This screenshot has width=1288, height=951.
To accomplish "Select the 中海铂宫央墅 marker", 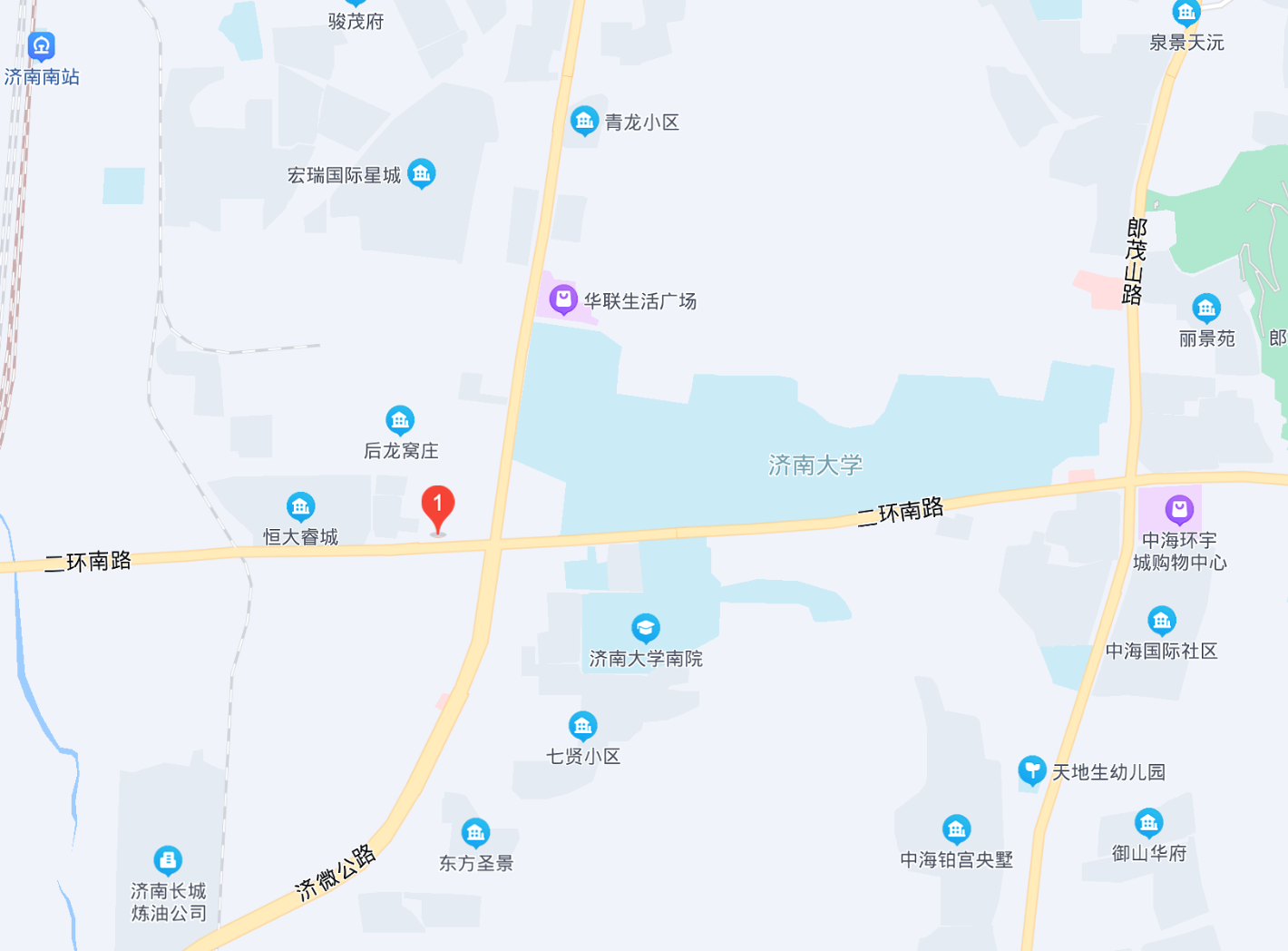I will pyautogui.click(x=956, y=828).
